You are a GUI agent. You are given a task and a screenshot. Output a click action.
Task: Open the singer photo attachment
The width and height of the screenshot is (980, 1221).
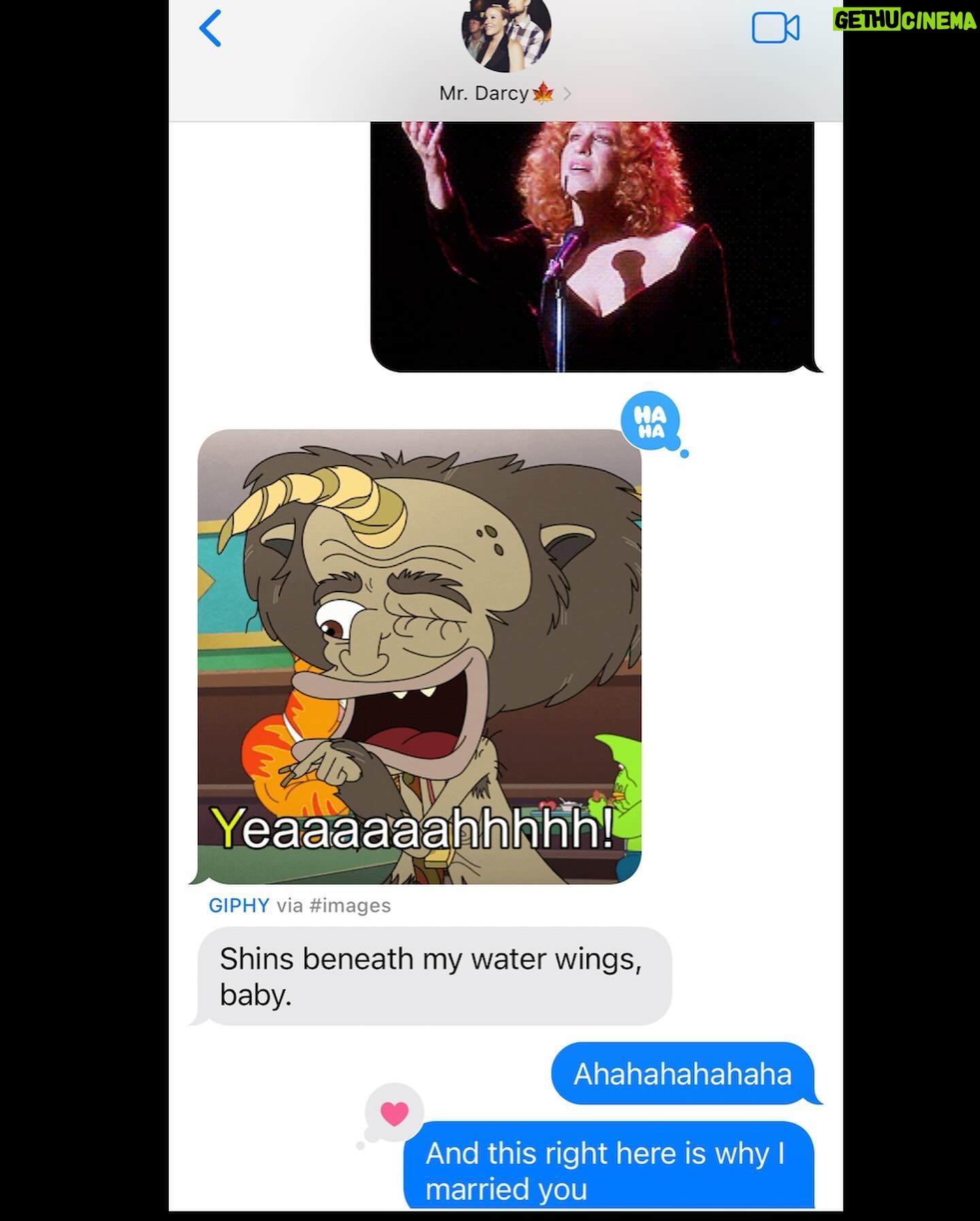591,245
